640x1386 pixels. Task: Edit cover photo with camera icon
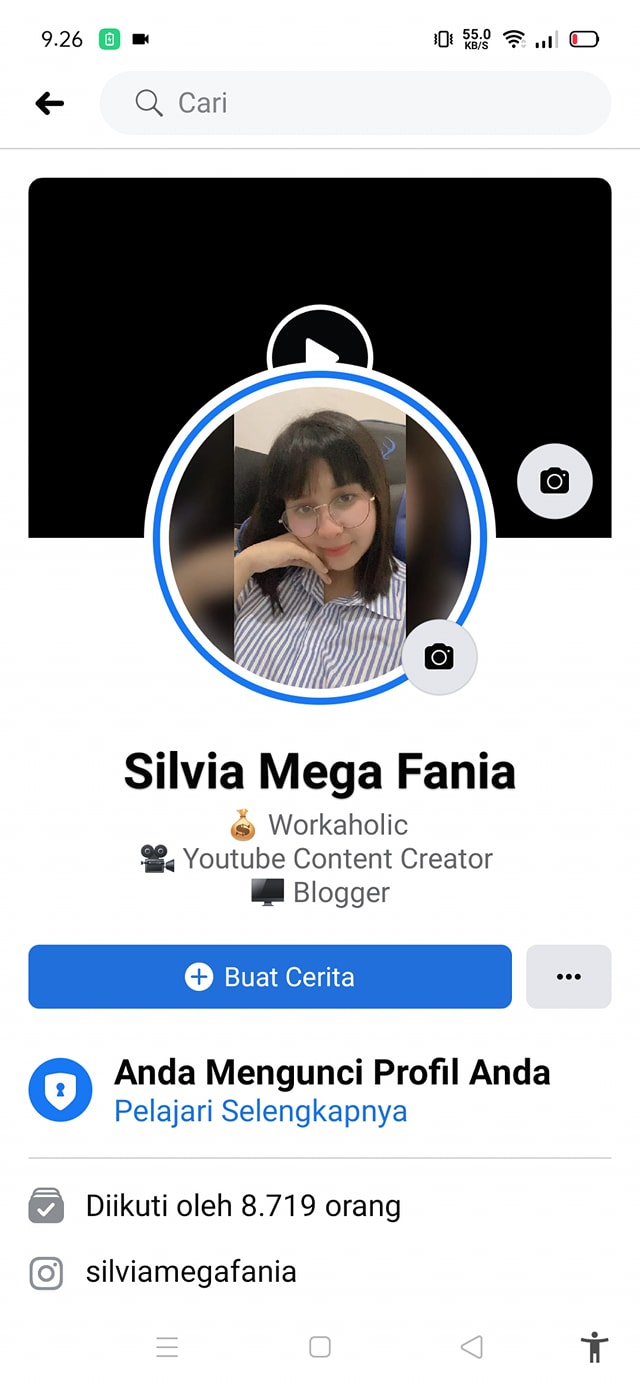tap(554, 481)
